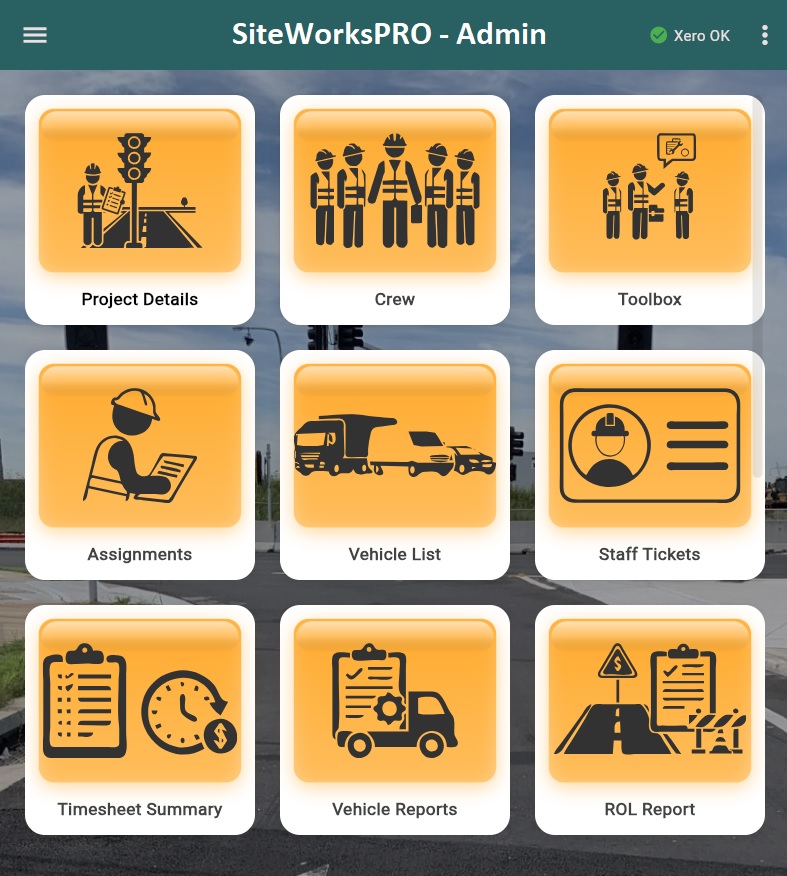Image resolution: width=787 pixels, height=876 pixels.
Task: Click the Vehicle Reports truck checklist icon
Action: (394, 699)
